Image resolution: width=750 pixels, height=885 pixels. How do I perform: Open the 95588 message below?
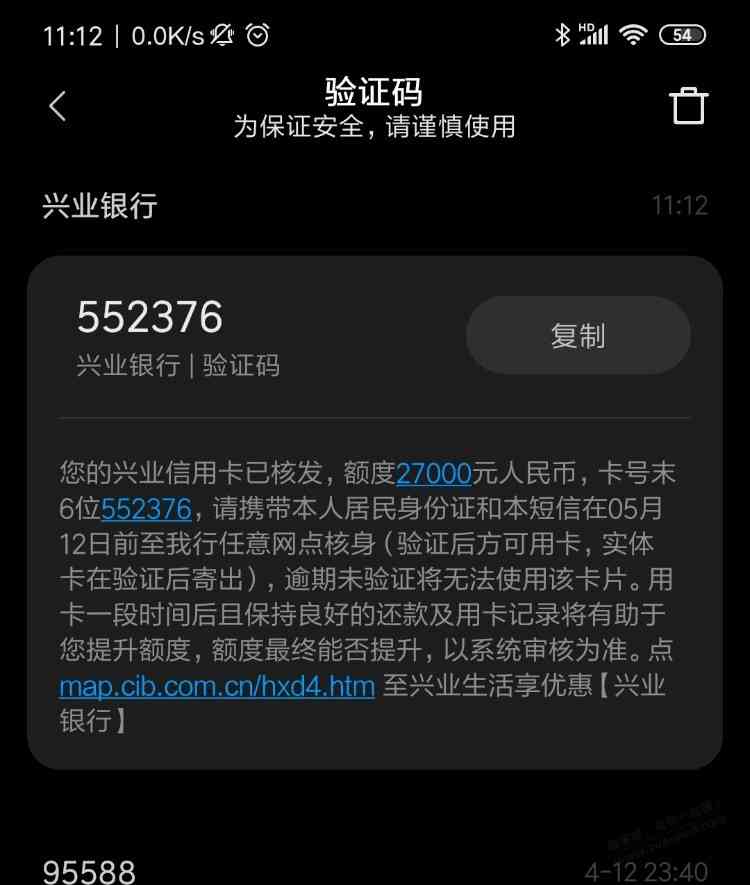[x=89, y=870]
